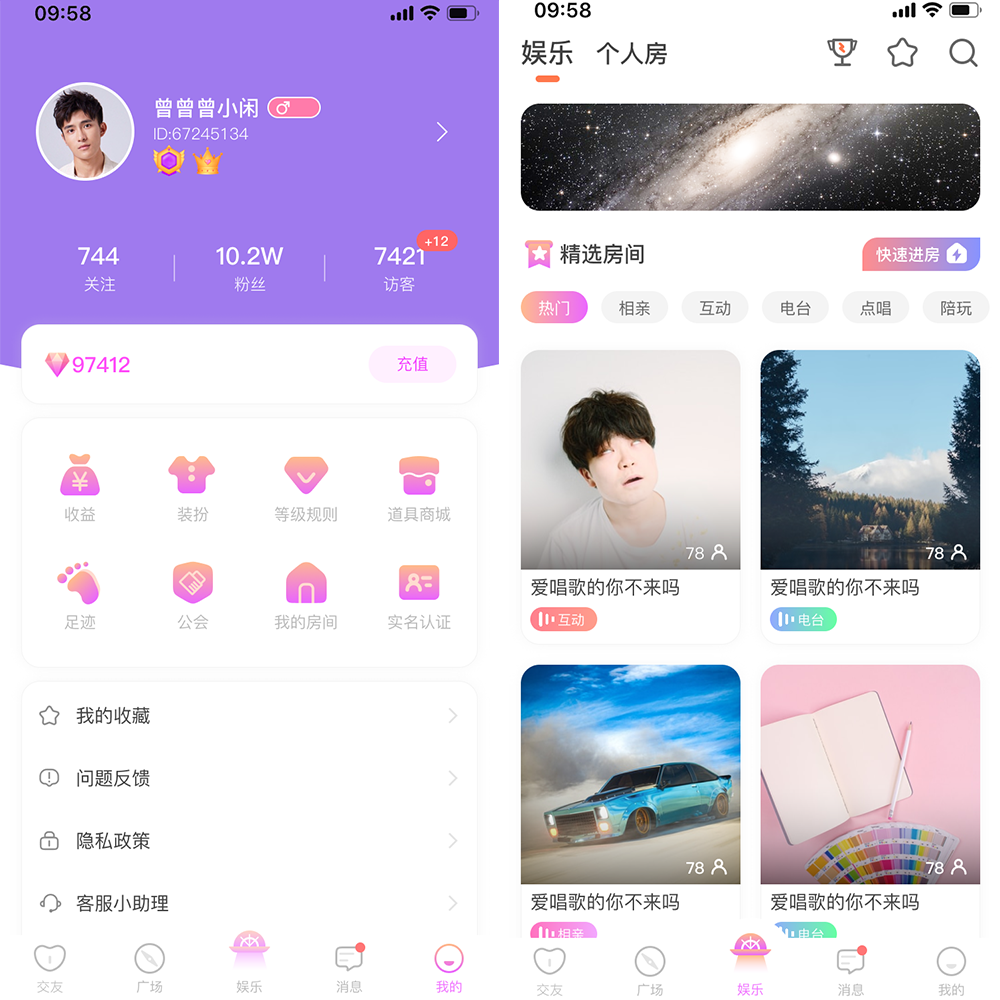The width and height of the screenshot is (1000, 1000).
Task: Open 我的收藏 favorites row
Action: tap(249, 716)
